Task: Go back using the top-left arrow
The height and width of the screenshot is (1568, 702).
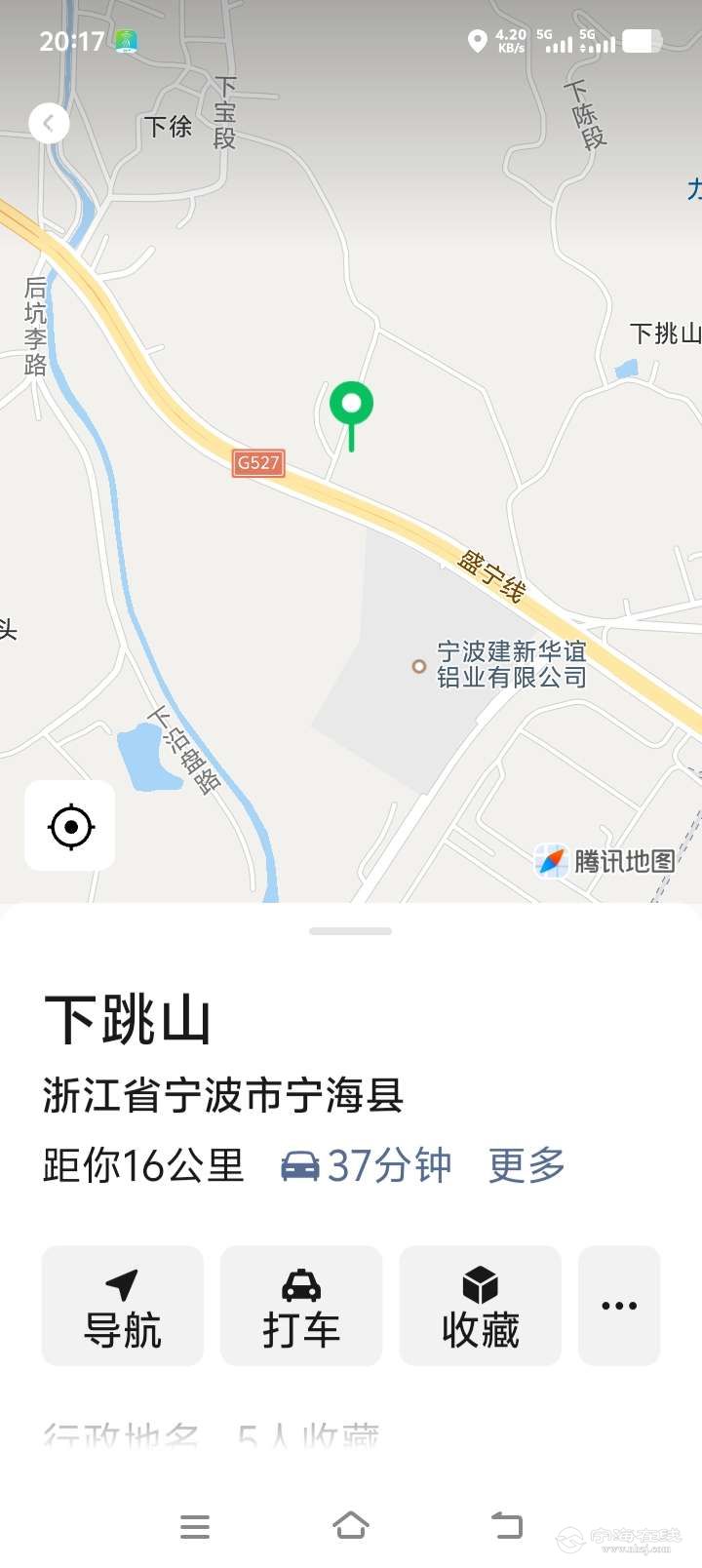Action: [x=49, y=124]
